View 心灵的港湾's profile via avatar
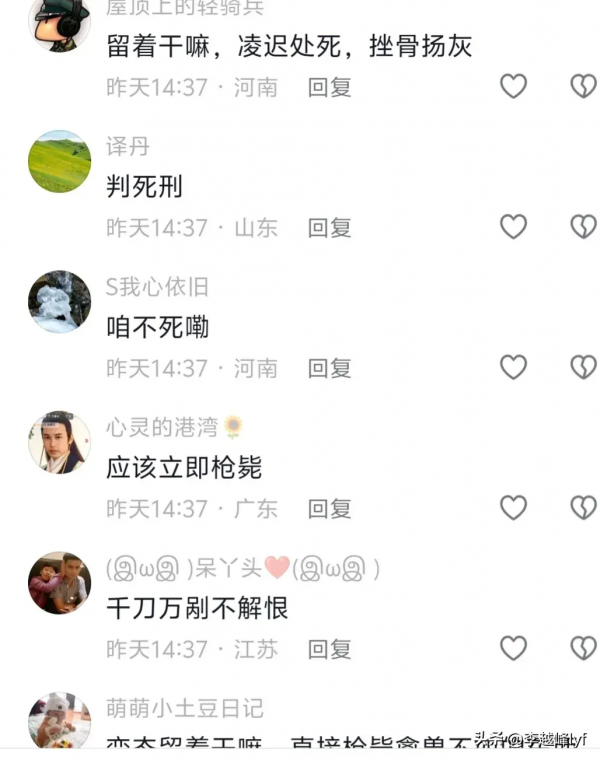 tap(59, 441)
